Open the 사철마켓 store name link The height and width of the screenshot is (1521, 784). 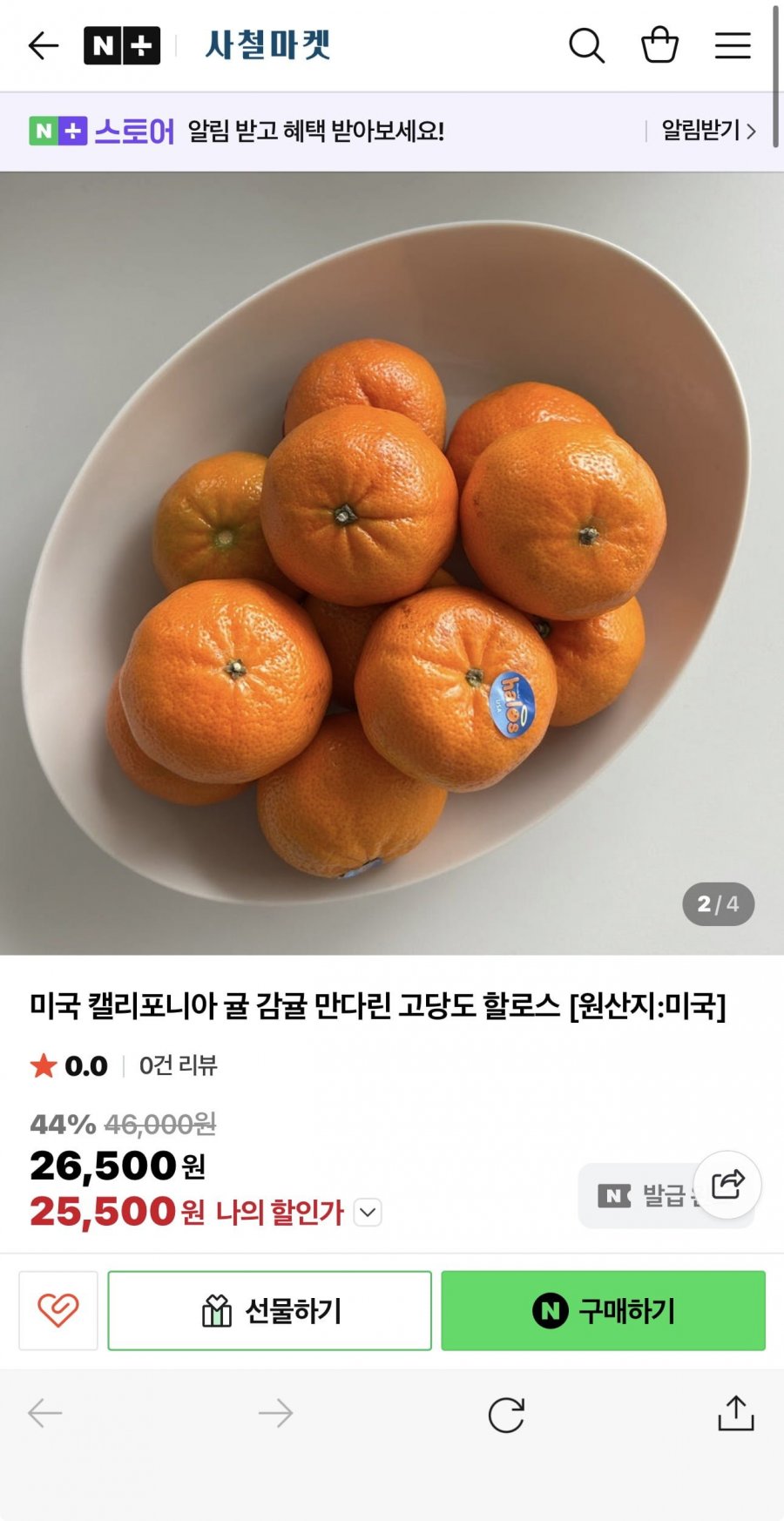coord(268,46)
